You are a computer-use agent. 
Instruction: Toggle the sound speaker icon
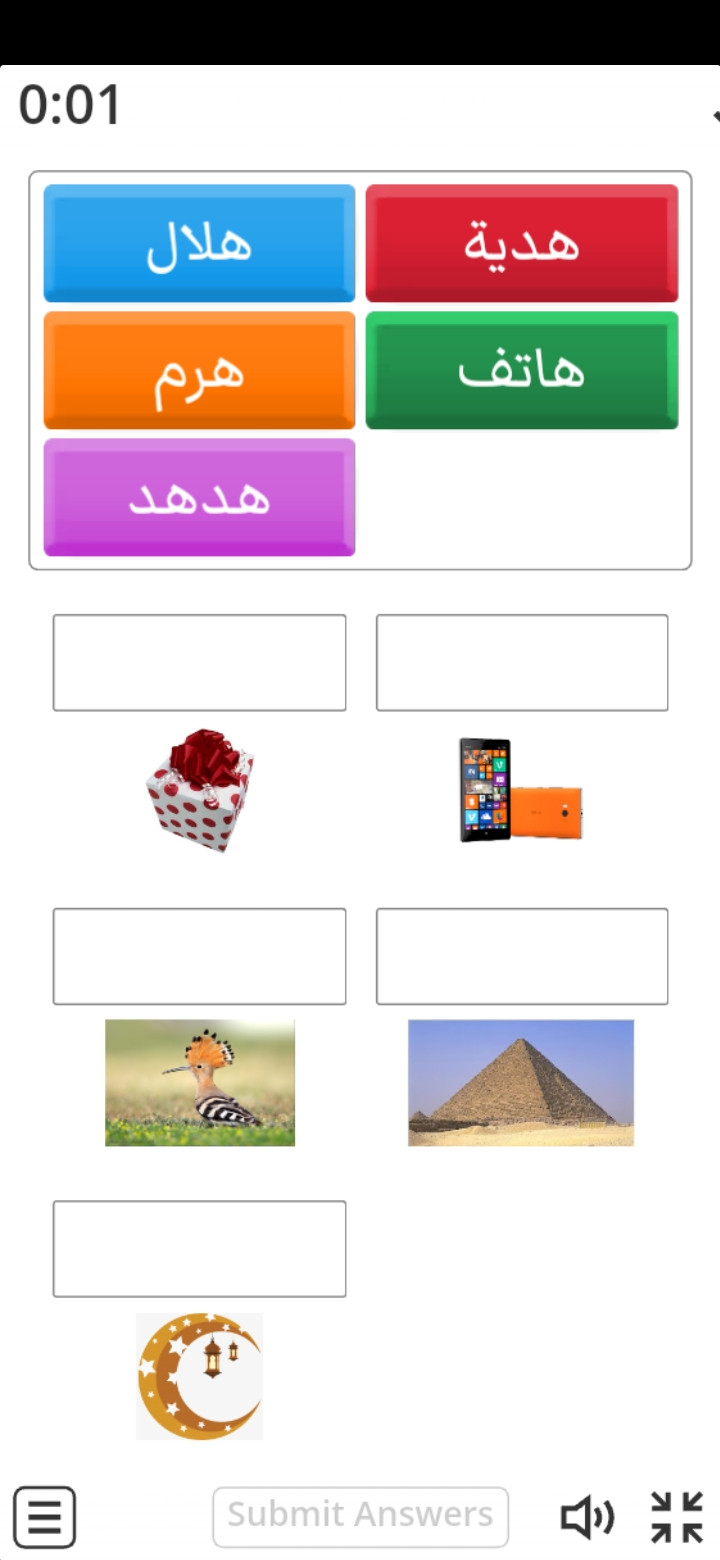point(587,1517)
